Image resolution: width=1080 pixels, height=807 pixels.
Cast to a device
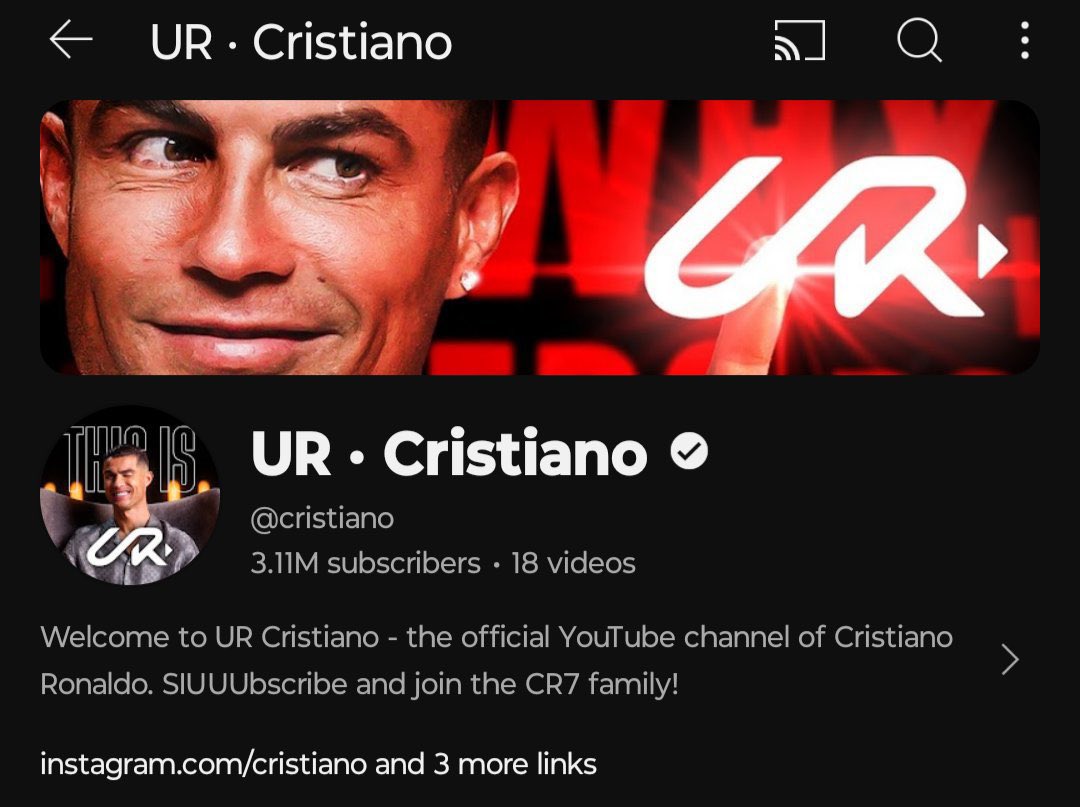pyautogui.click(x=799, y=41)
